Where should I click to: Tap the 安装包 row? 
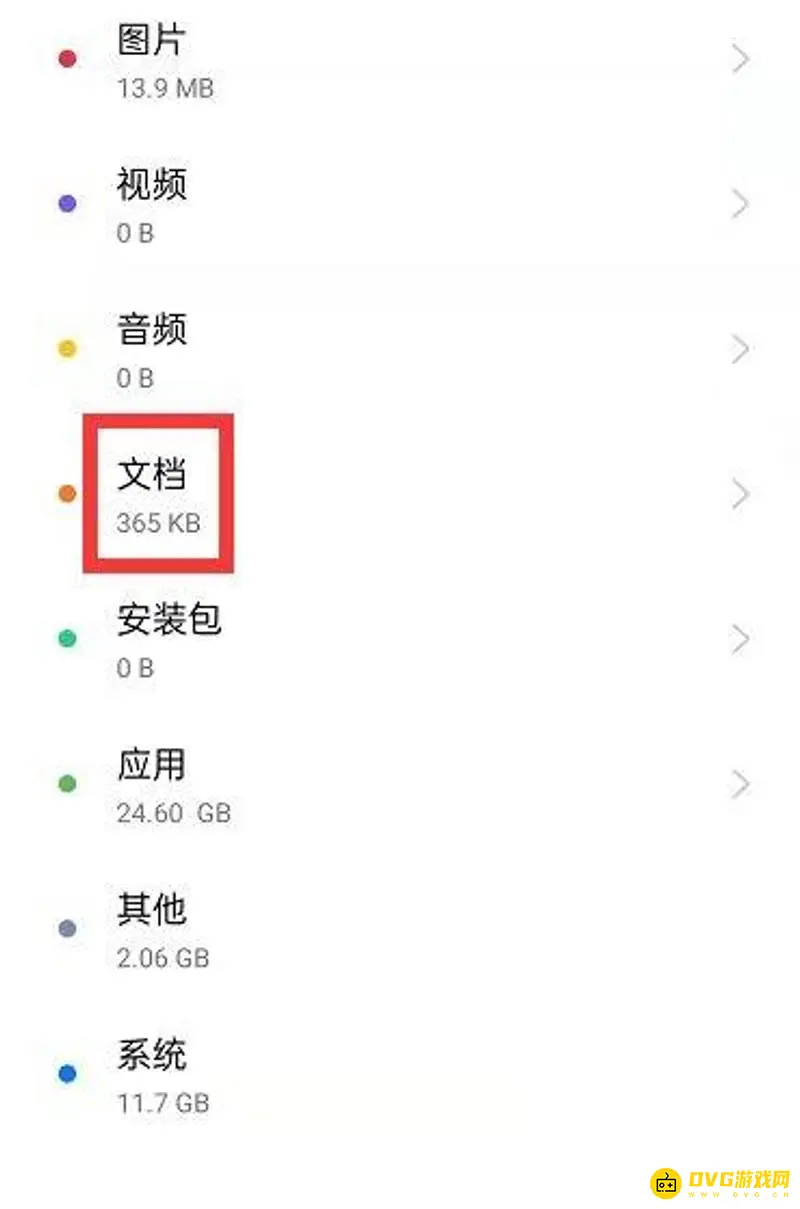(x=400, y=638)
